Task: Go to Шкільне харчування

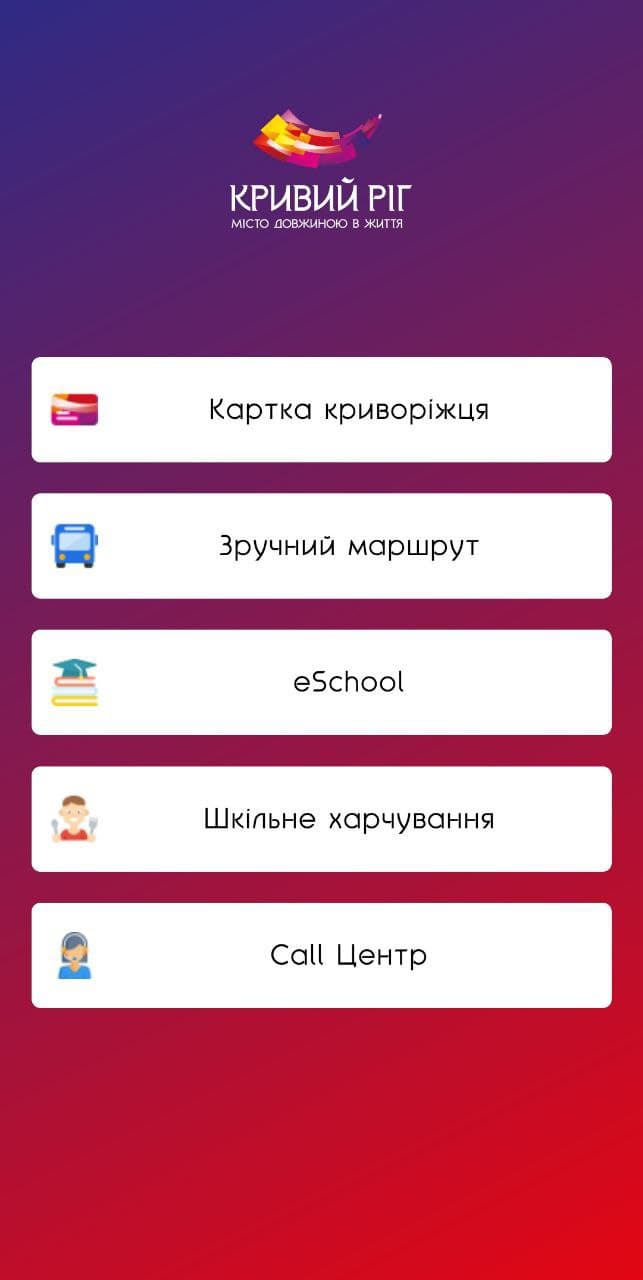Action: click(321, 819)
